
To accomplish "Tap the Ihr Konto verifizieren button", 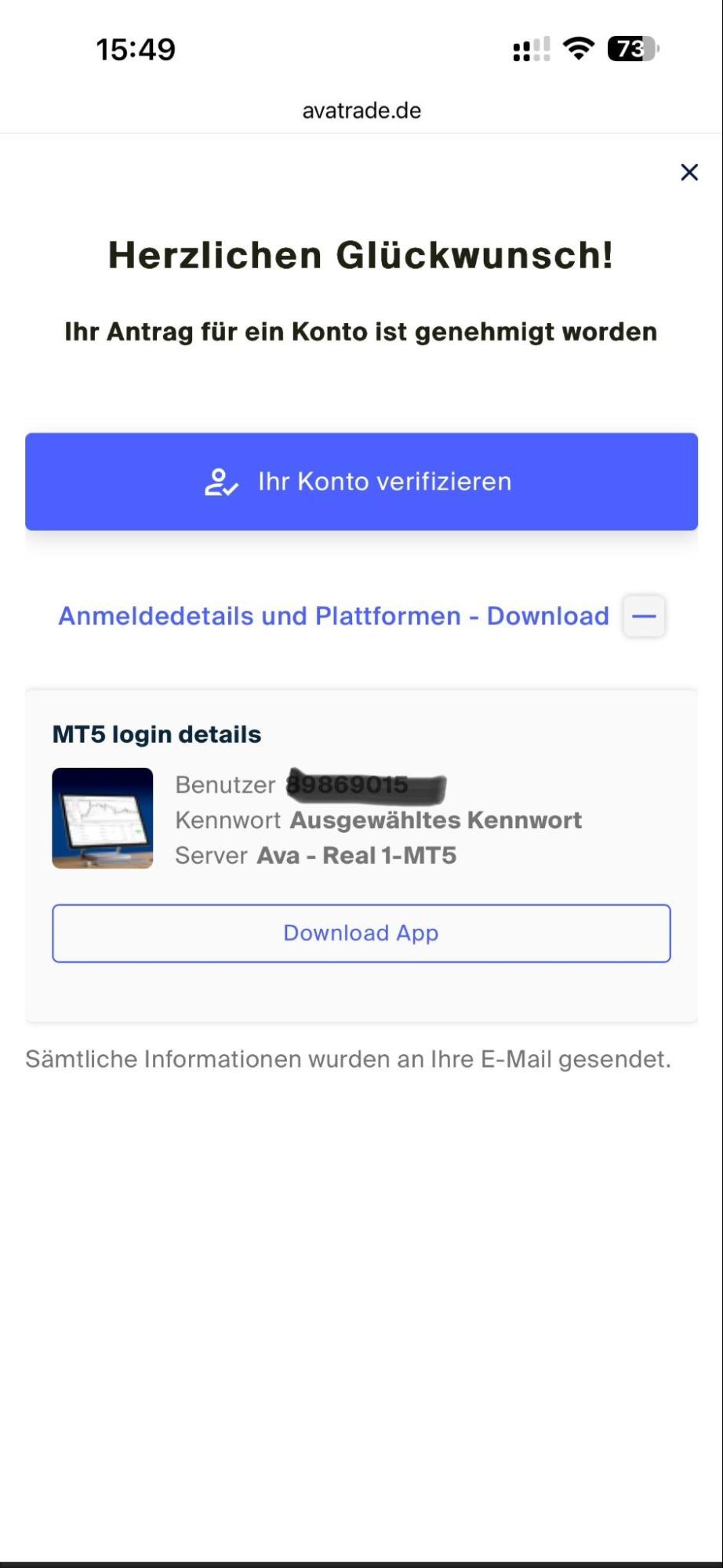I will click(361, 482).
